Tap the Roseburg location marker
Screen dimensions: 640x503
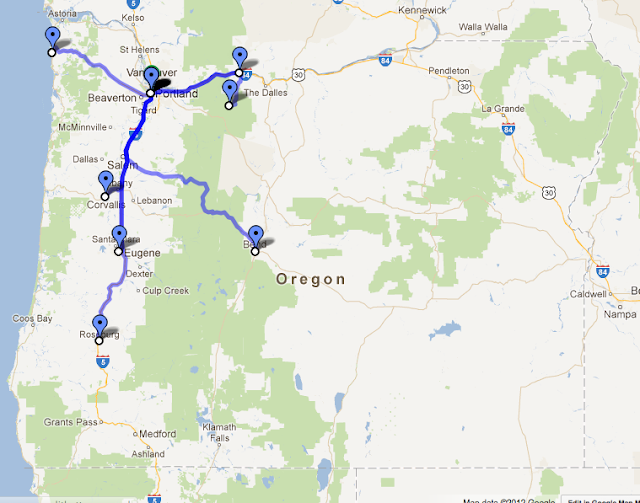tap(100, 325)
